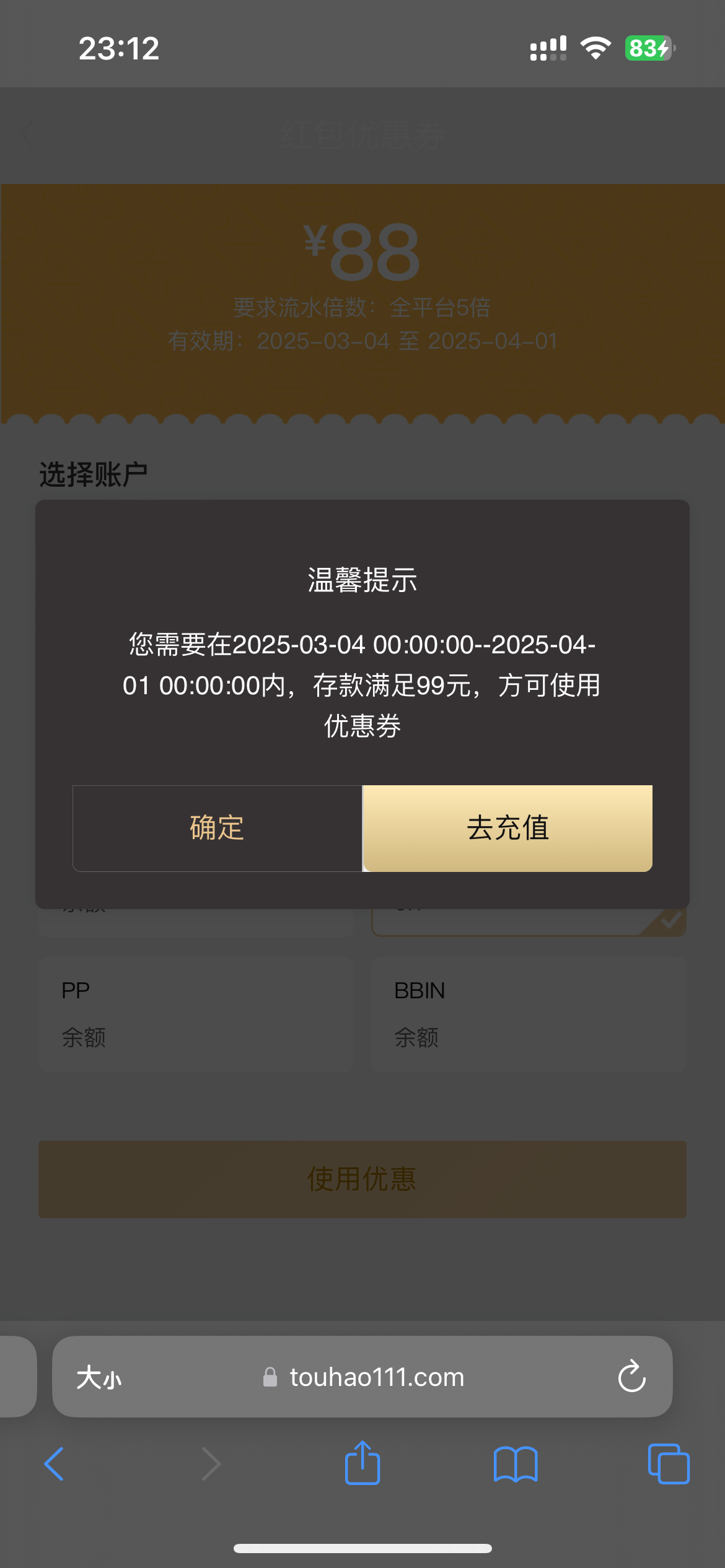The height and width of the screenshot is (1568, 725).
Task: Tap the Safari forward navigation arrow
Action: click(x=211, y=1463)
